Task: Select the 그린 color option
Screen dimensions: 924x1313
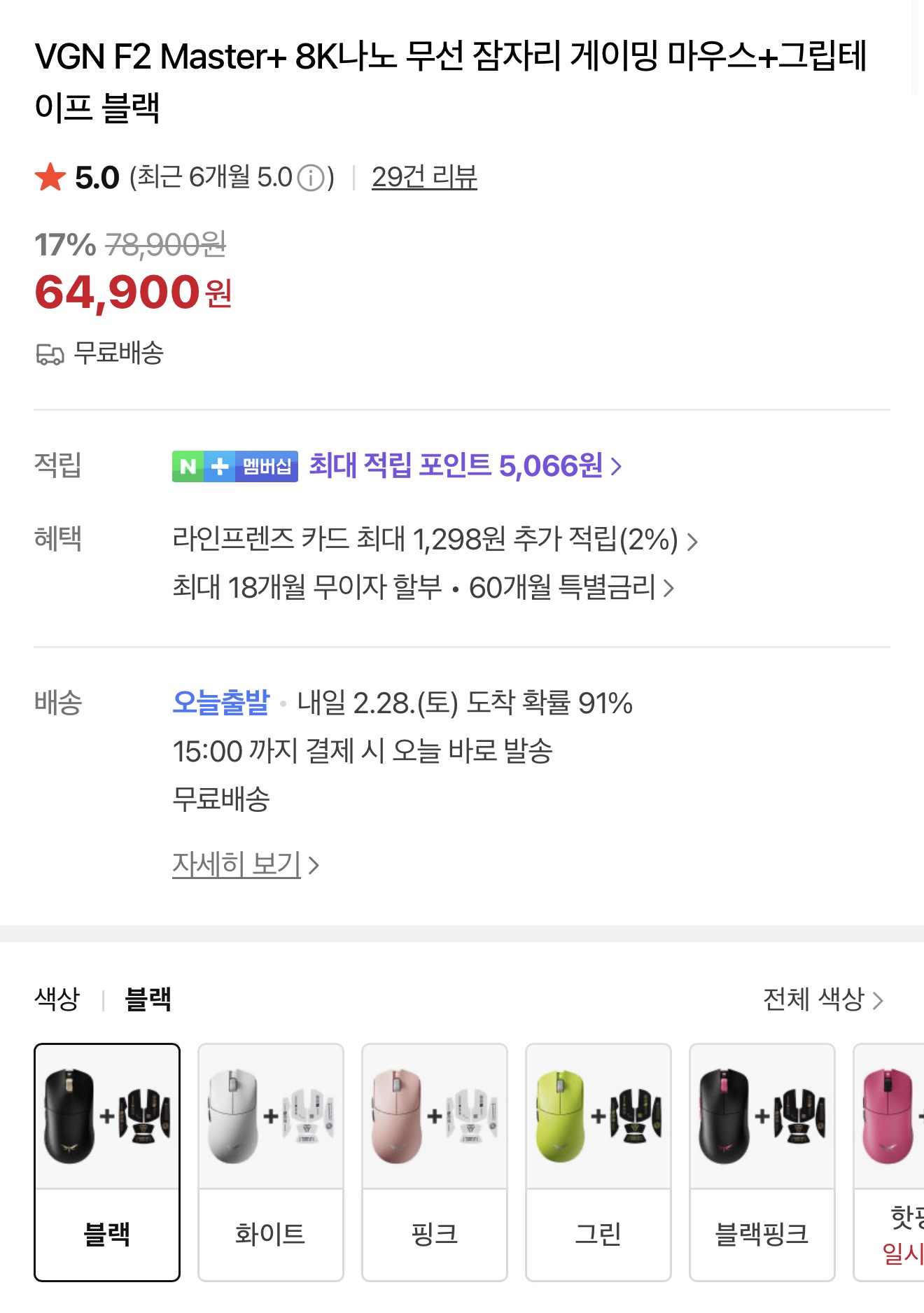Action: click(x=598, y=1162)
